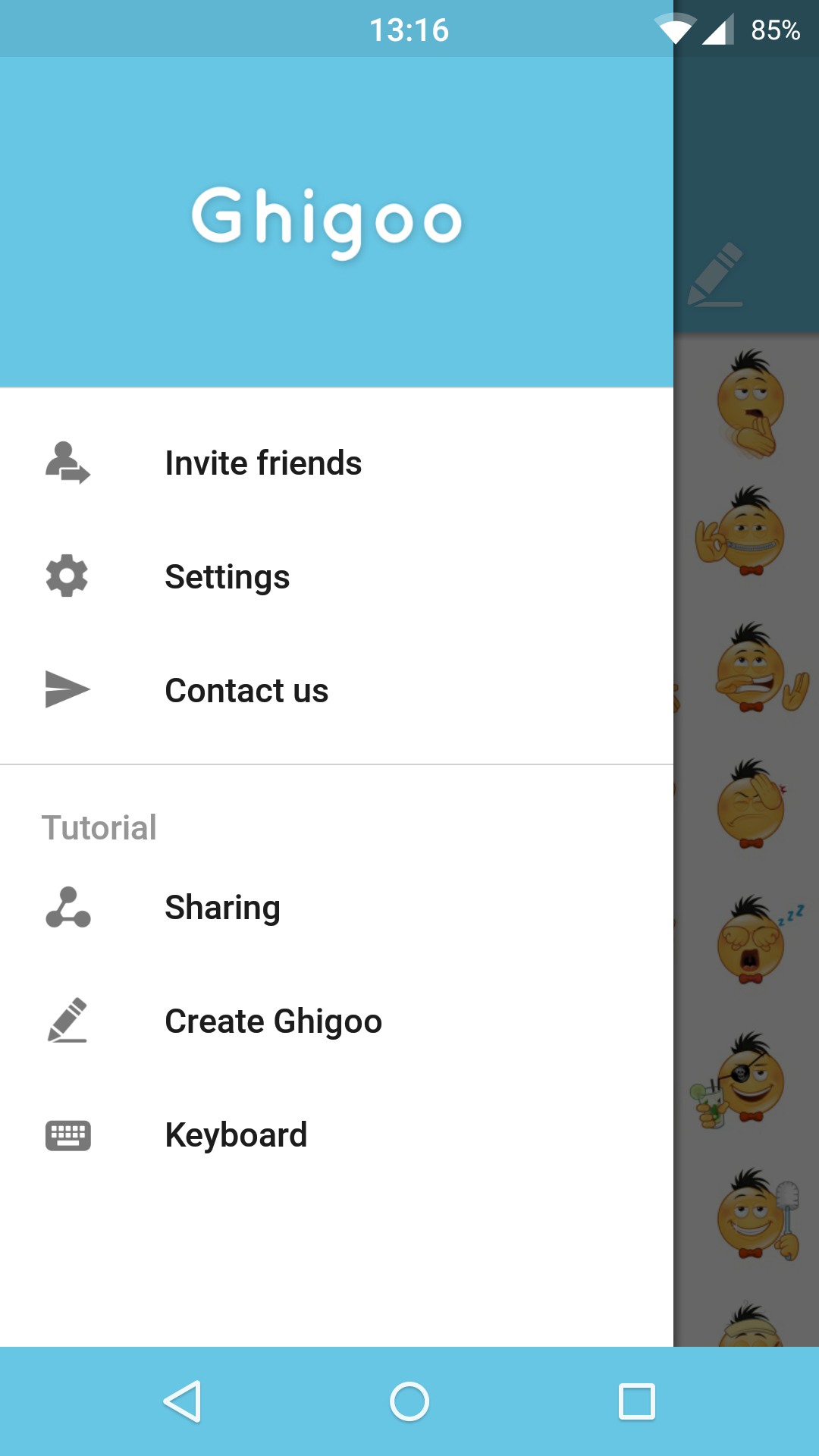Tap the dimmed pencil edit icon
Image resolution: width=819 pixels, height=1456 pixels.
click(716, 275)
